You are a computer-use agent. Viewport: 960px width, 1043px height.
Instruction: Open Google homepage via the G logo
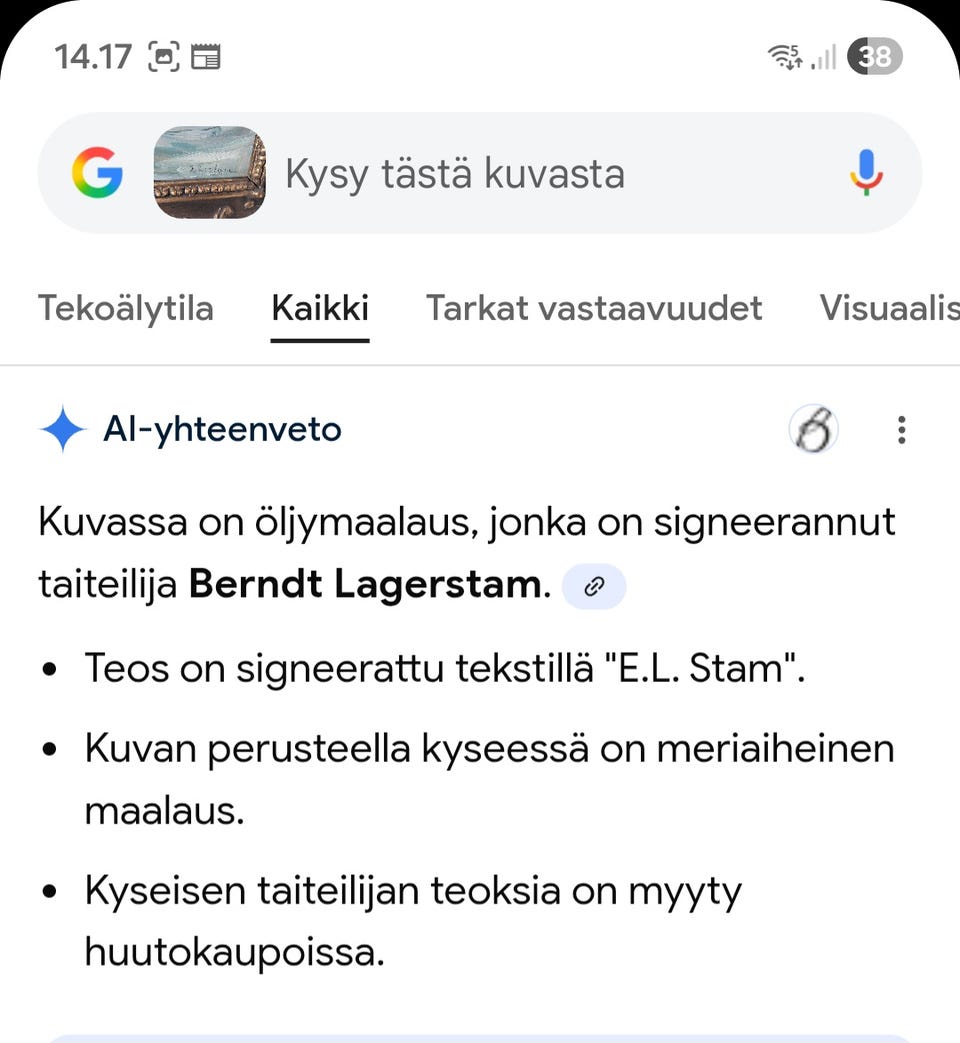point(98,172)
